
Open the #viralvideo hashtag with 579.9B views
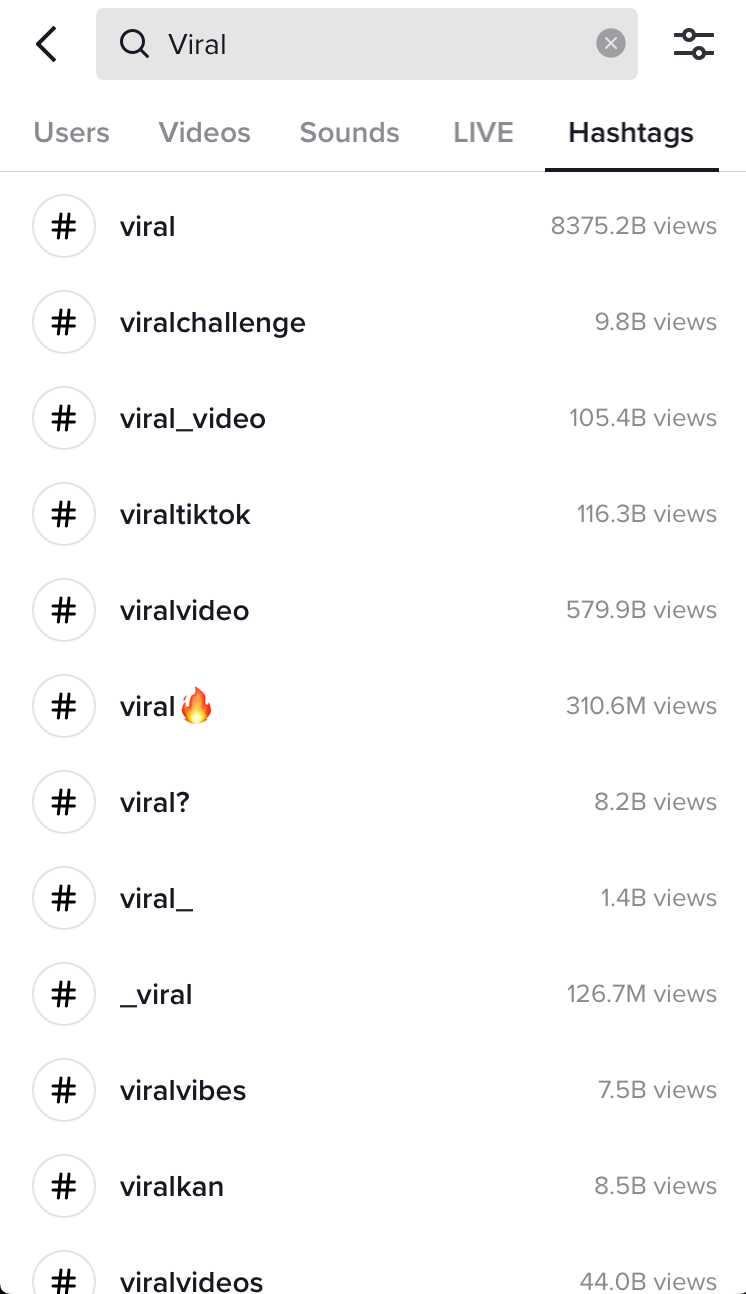coord(373,610)
